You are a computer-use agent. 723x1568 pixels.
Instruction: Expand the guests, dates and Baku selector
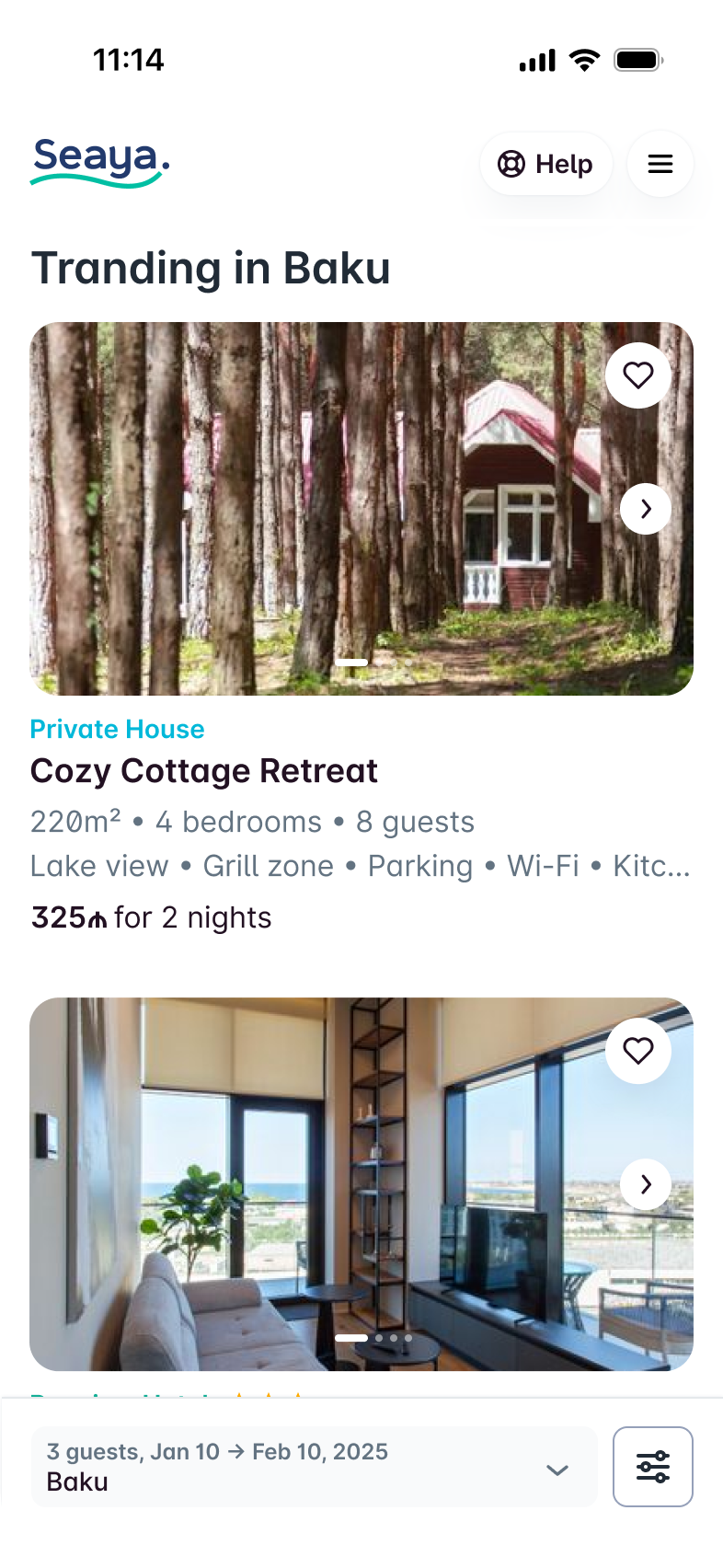pos(314,1467)
